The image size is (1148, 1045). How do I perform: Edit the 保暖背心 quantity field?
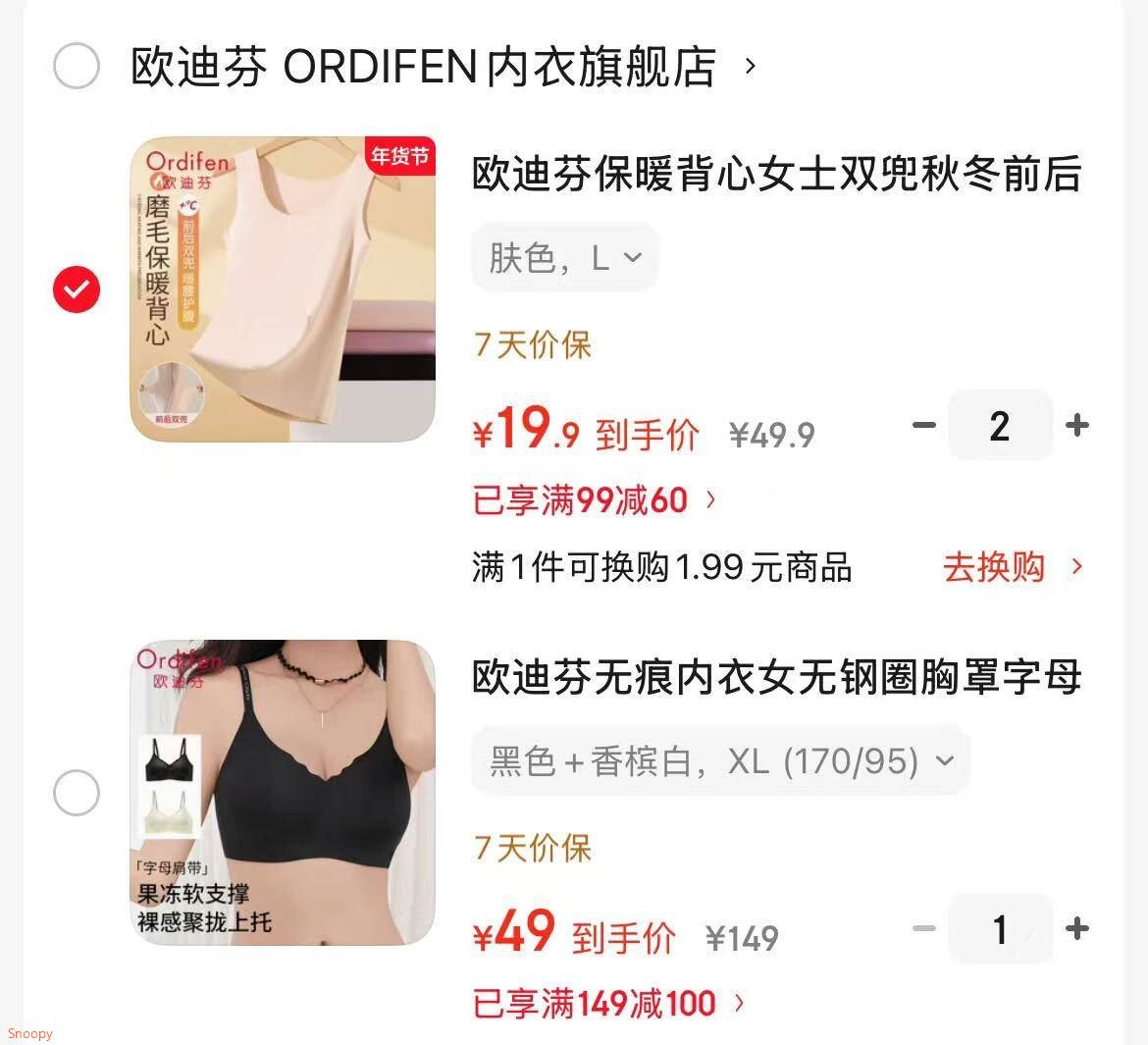point(999,425)
